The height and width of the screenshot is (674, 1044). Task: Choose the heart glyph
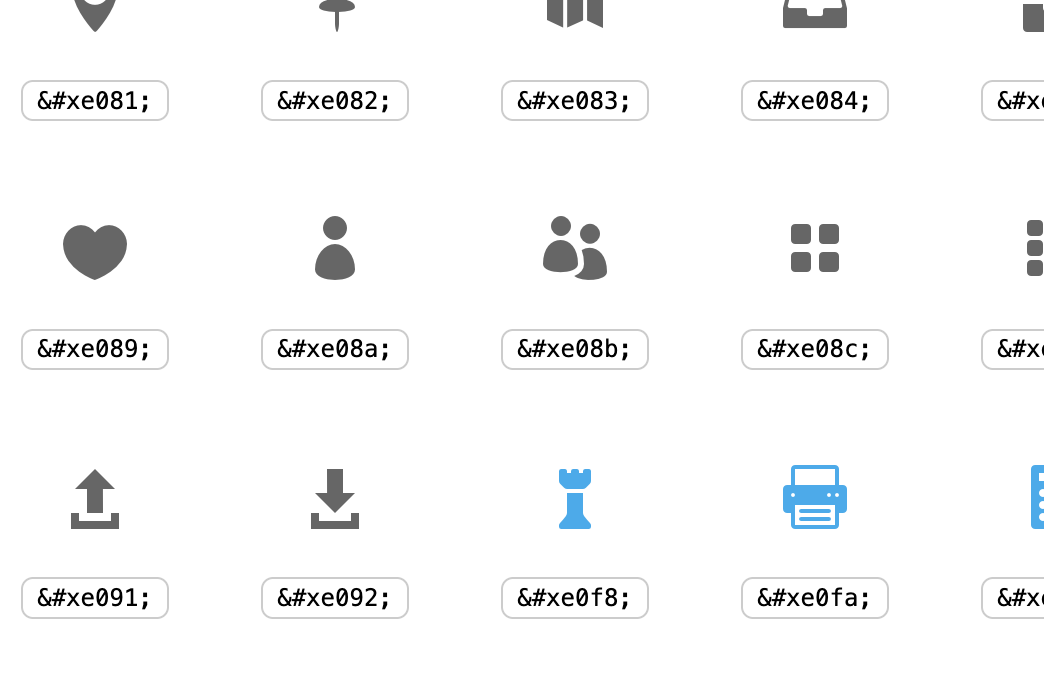pos(95,250)
